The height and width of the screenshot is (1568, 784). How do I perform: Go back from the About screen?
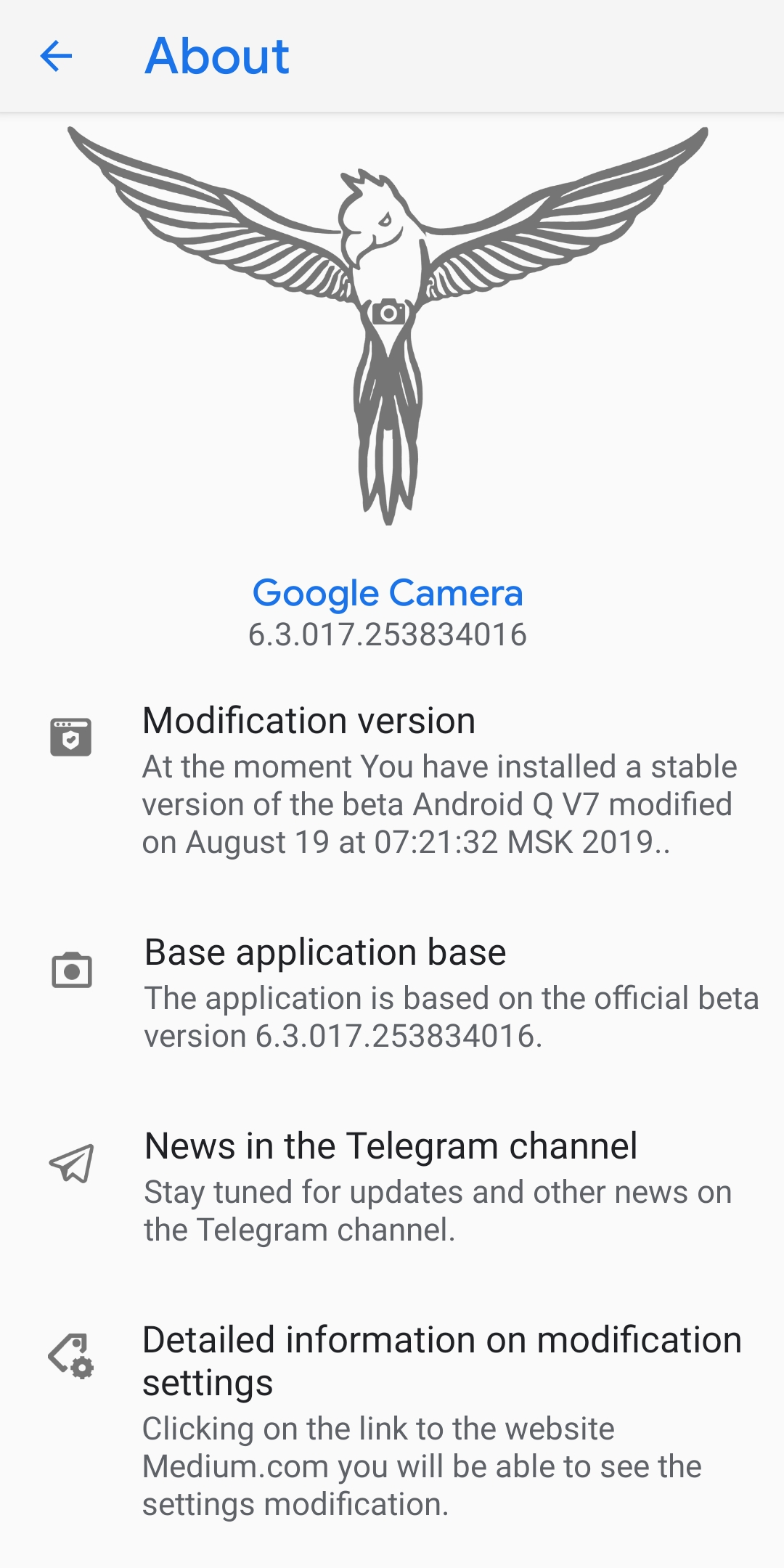[56, 56]
